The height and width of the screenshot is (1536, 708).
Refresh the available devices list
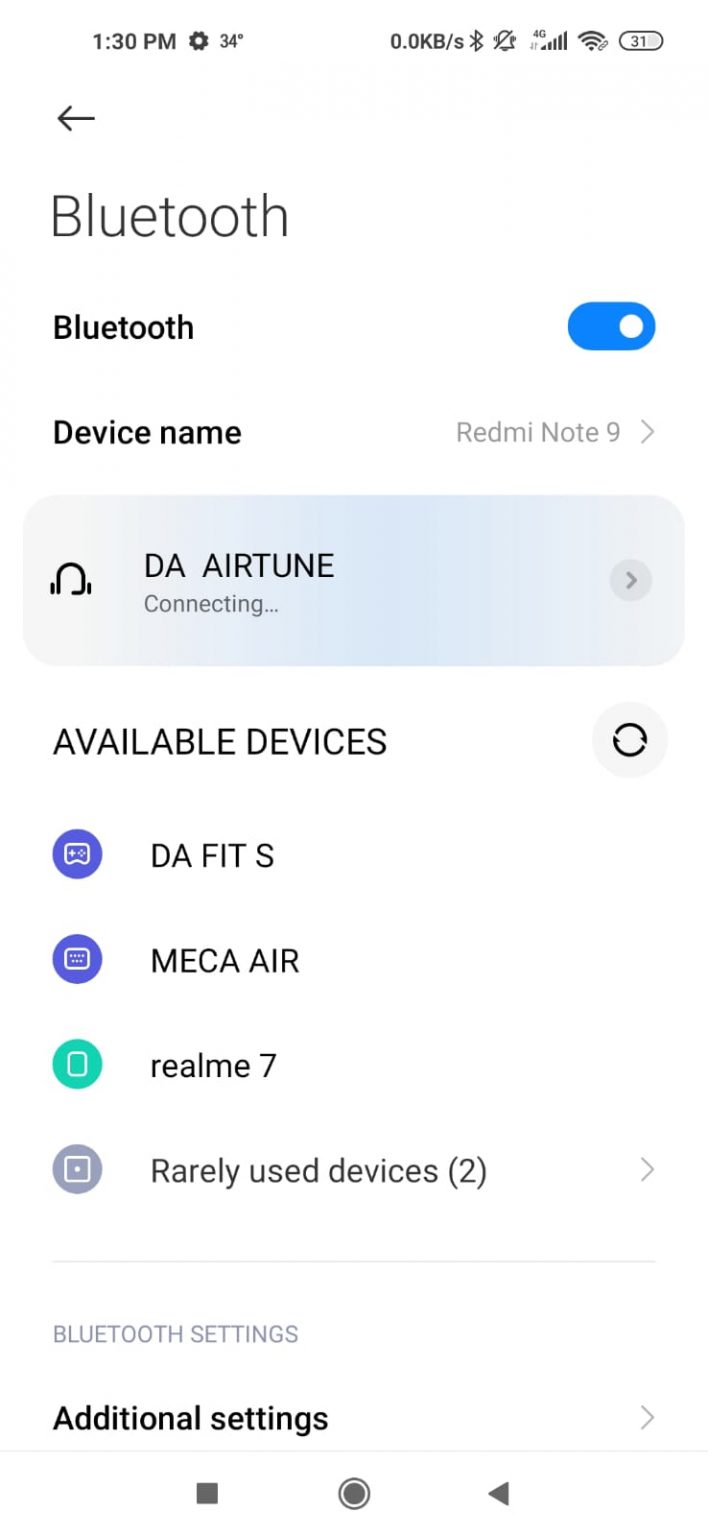tap(629, 741)
